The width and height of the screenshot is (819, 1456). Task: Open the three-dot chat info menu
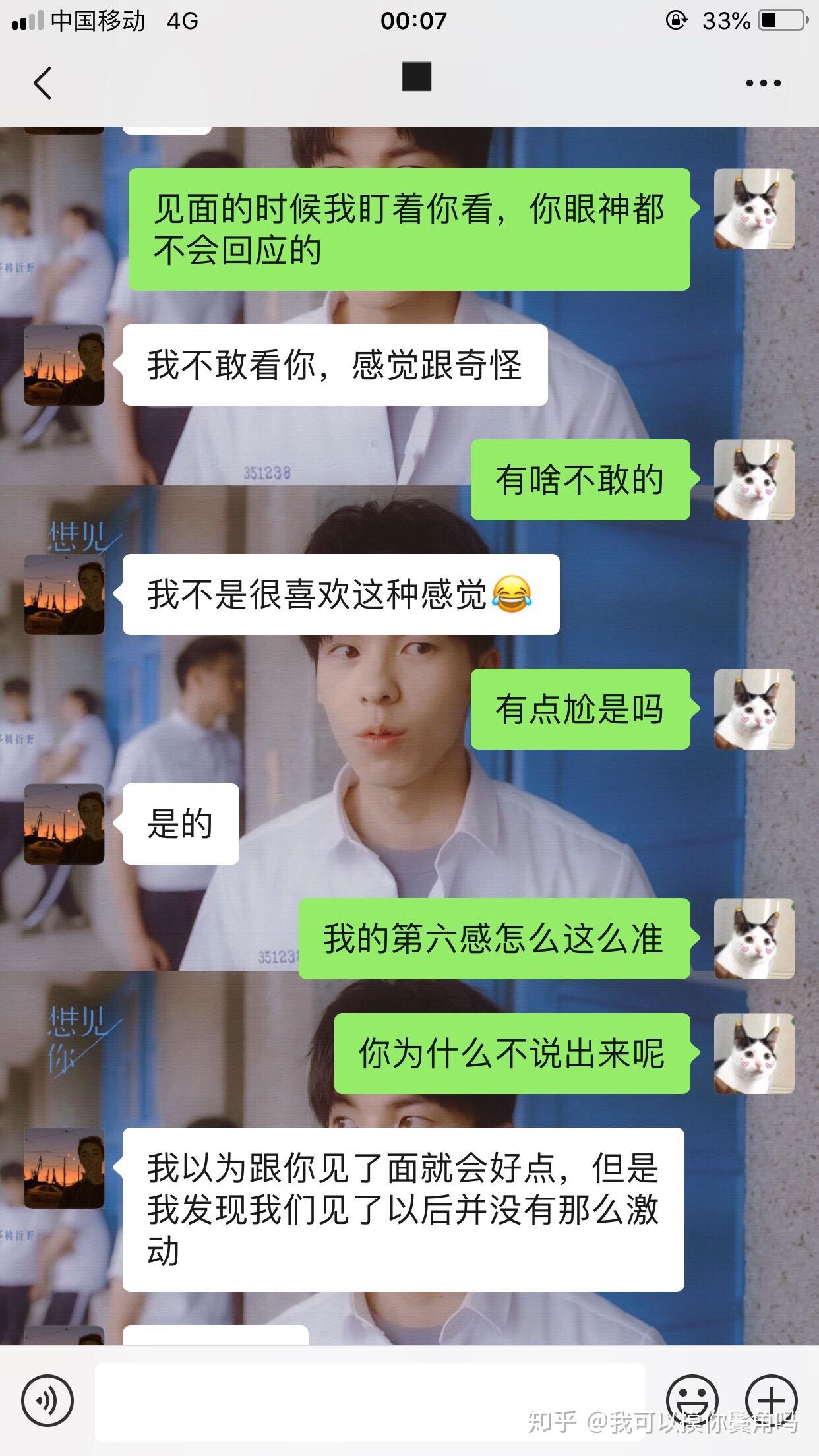point(763,83)
